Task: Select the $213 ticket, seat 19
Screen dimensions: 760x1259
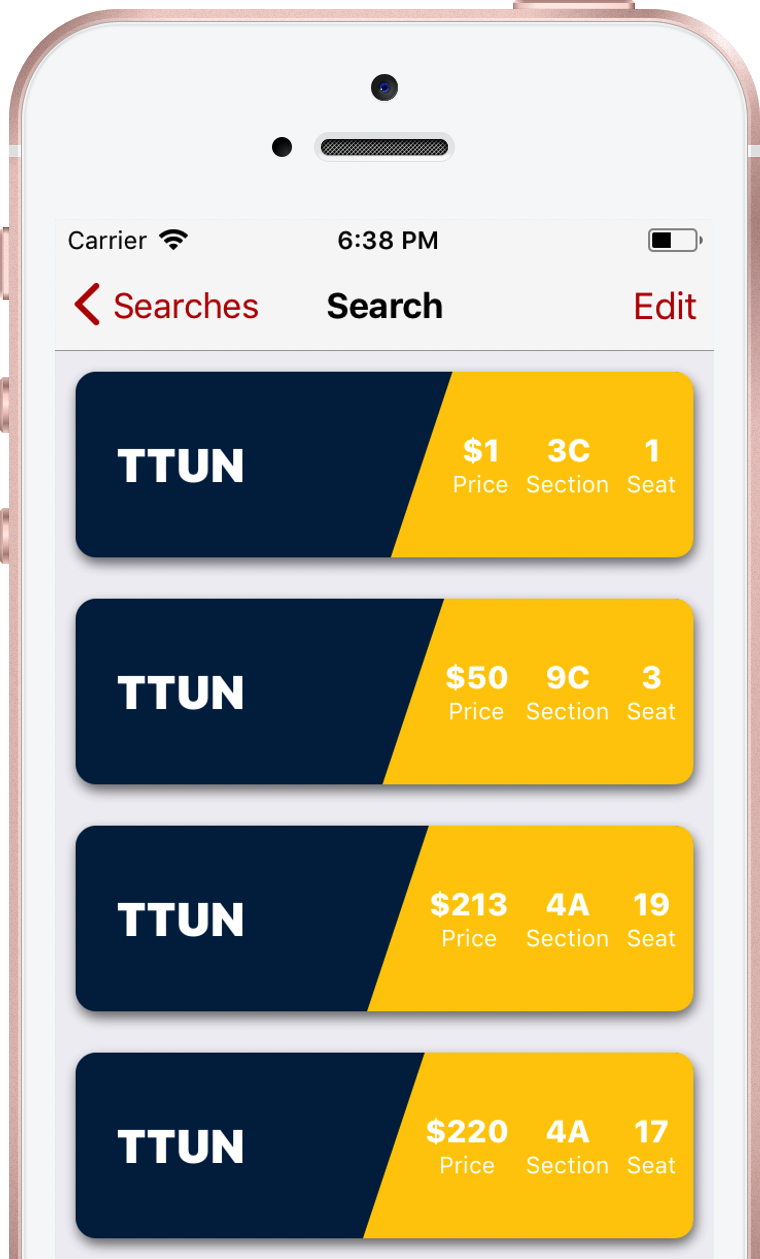Action: coord(385,919)
